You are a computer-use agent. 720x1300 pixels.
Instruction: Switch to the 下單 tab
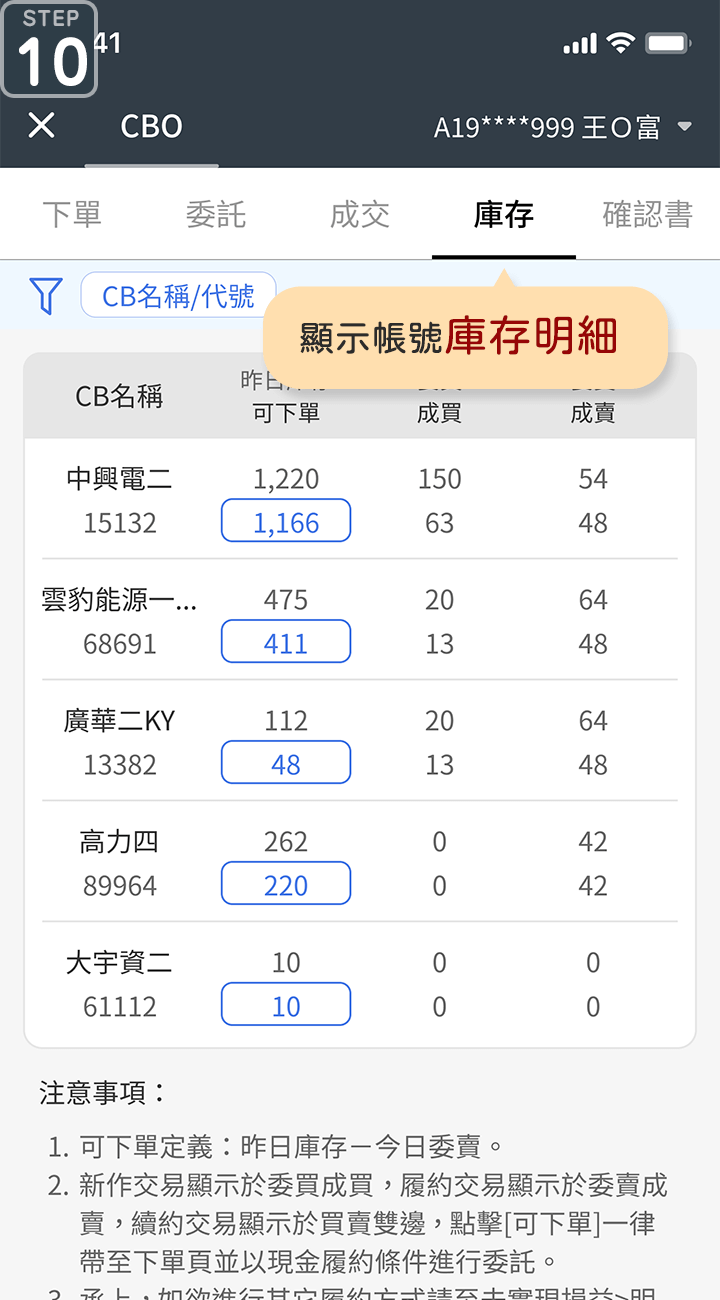pos(72,214)
